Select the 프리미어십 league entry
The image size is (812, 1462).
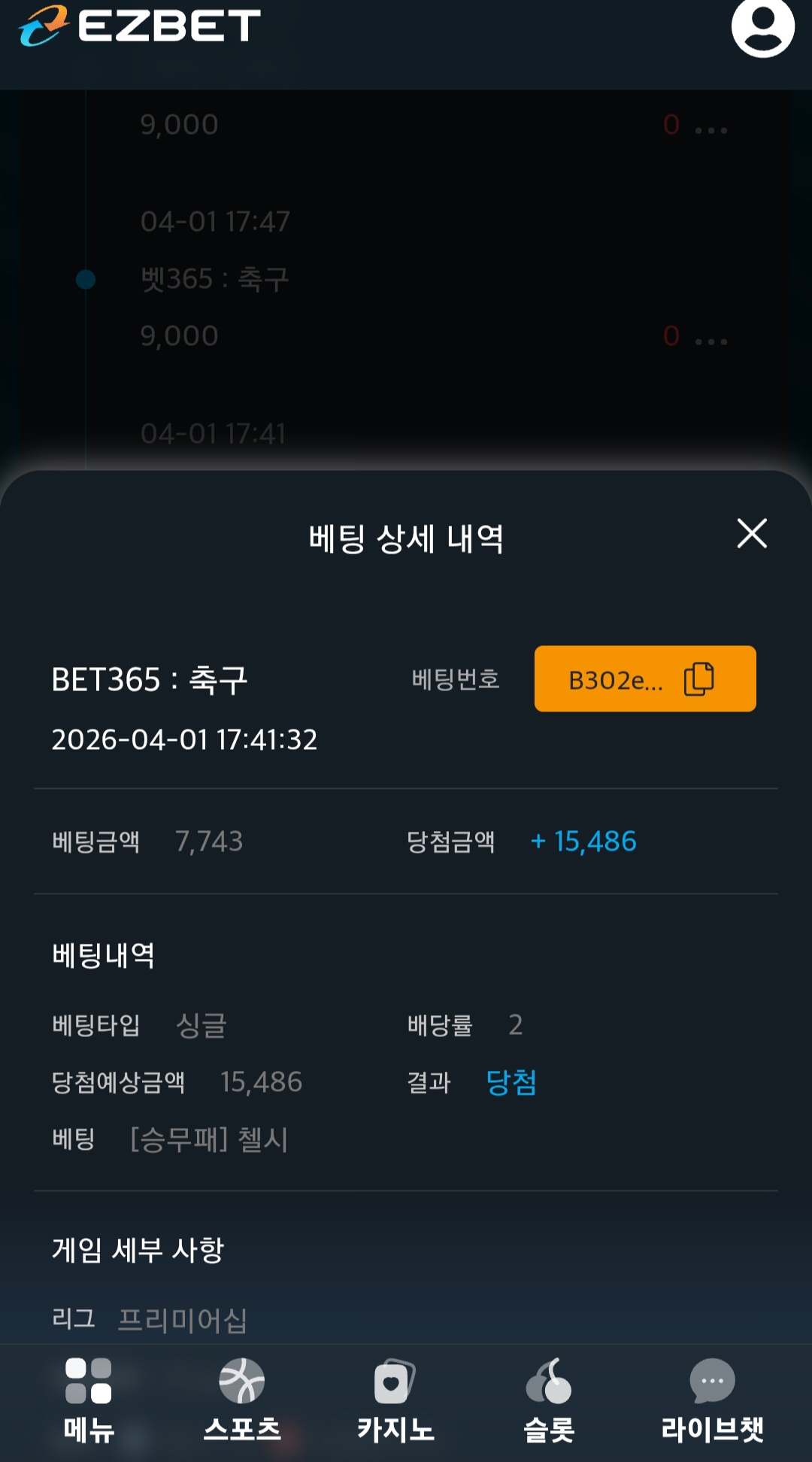click(x=183, y=1316)
